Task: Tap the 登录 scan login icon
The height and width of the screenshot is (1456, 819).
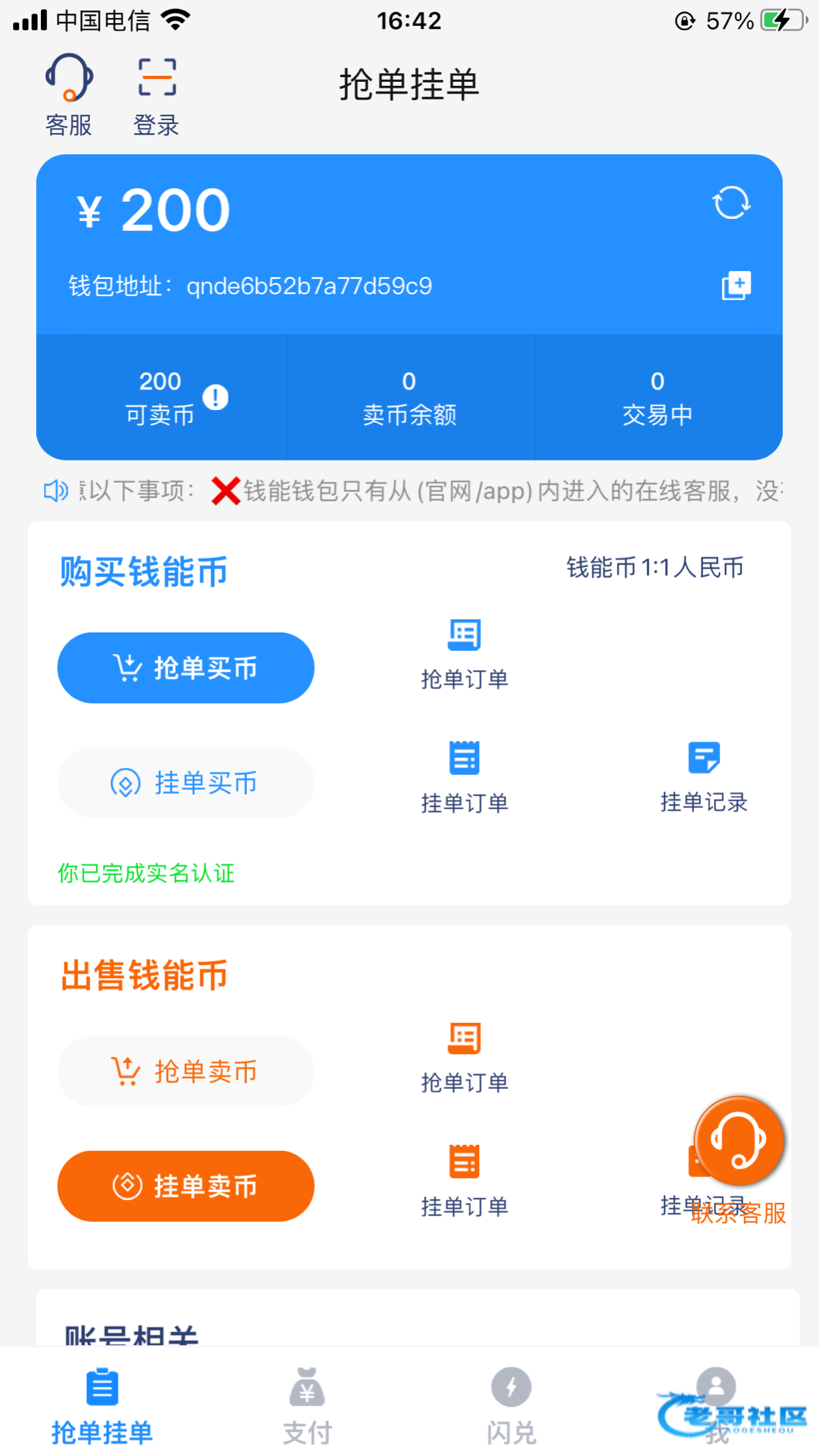Action: pyautogui.click(x=157, y=96)
